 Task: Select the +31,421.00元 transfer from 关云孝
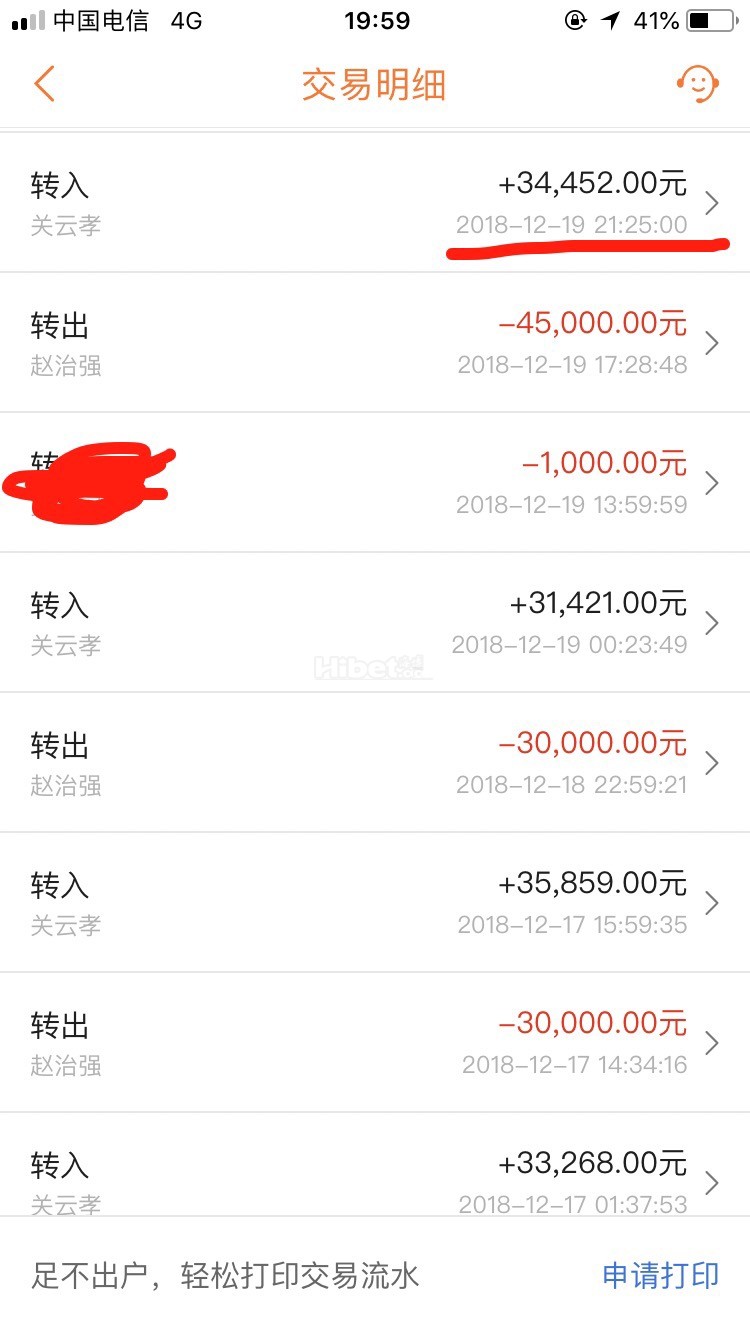pyautogui.click(x=375, y=623)
